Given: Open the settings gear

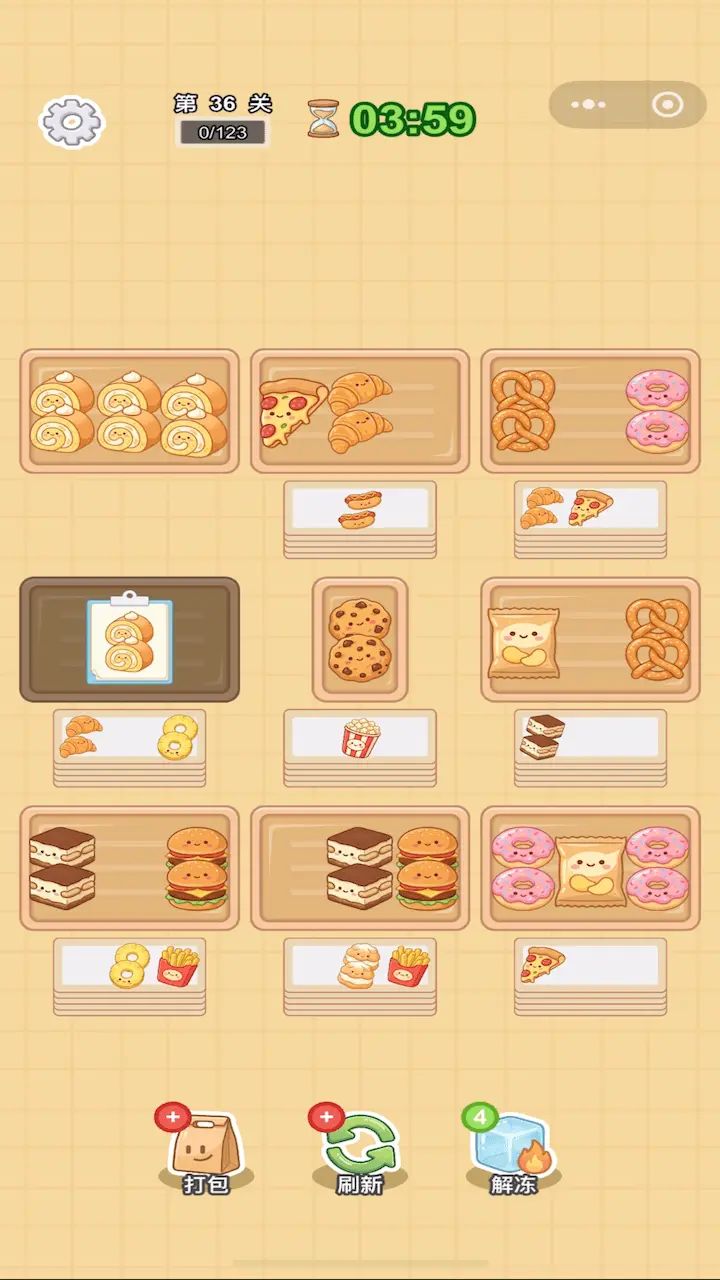Looking at the screenshot, I should tap(71, 122).
